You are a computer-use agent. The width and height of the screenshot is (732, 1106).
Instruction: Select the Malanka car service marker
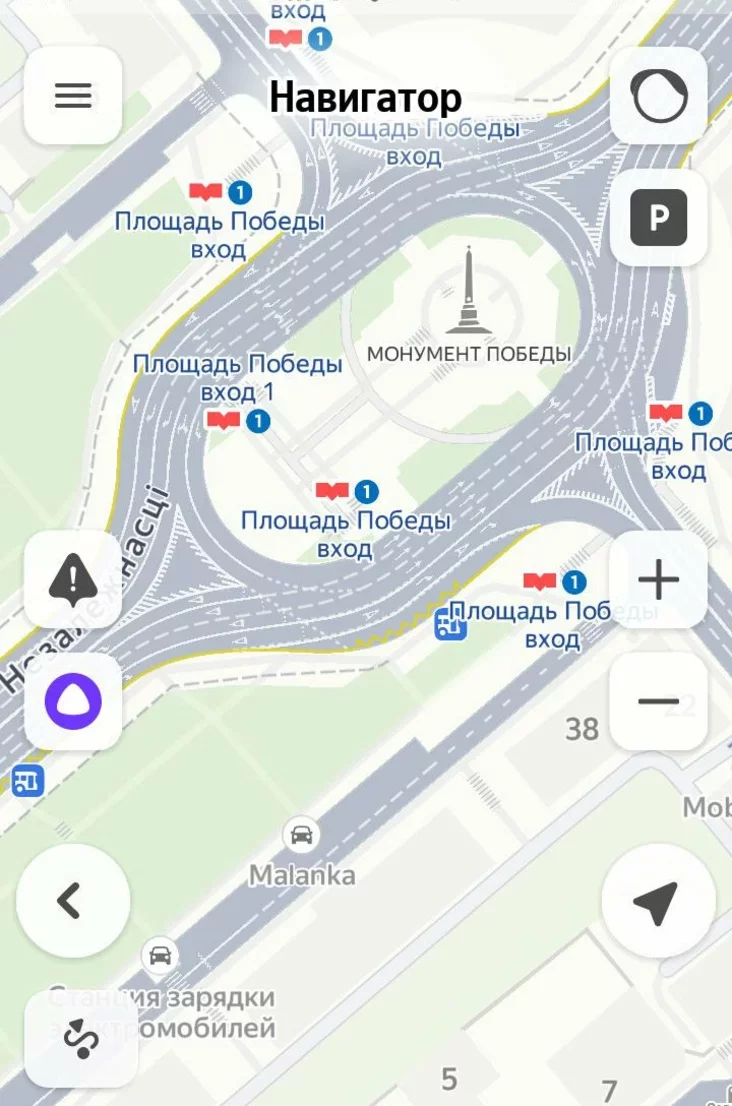click(301, 835)
